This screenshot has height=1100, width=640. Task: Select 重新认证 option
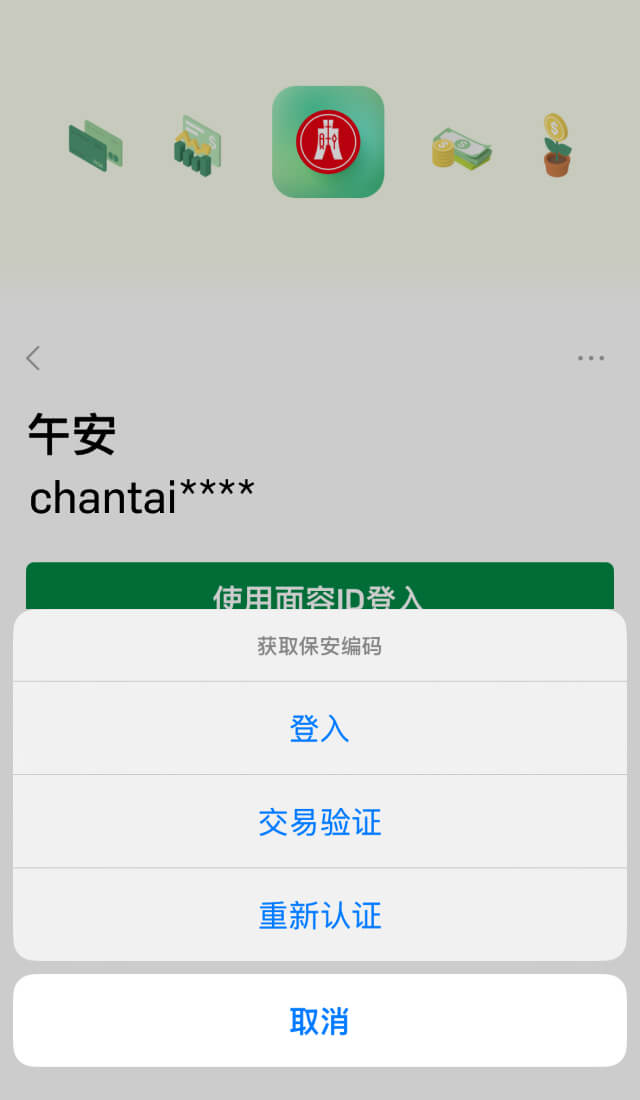coord(320,915)
